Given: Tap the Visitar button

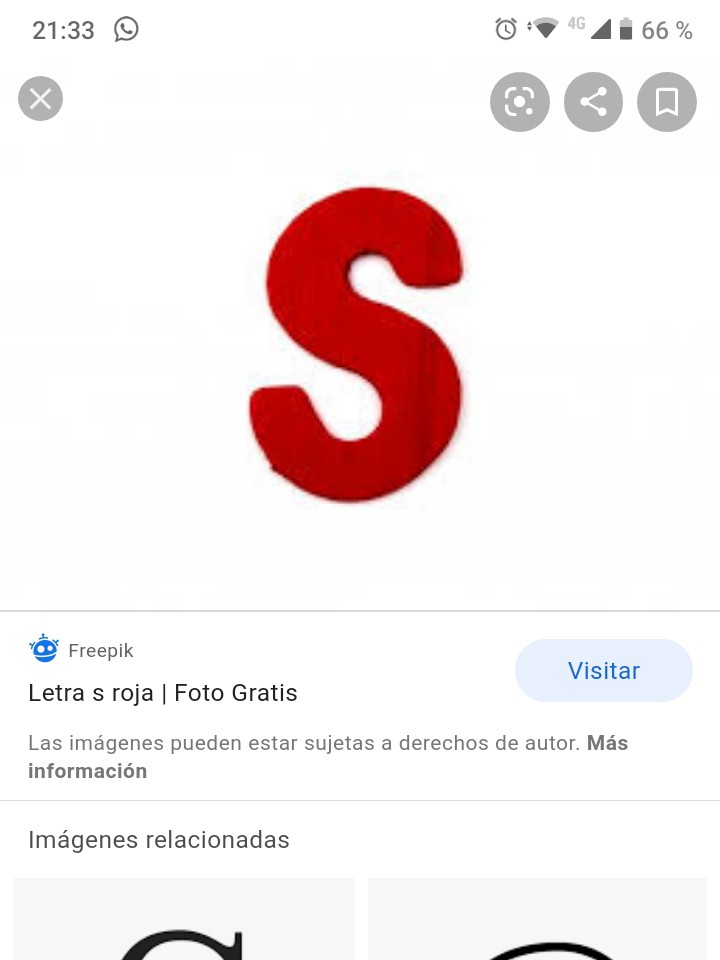Looking at the screenshot, I should click(x=603, y=671).
